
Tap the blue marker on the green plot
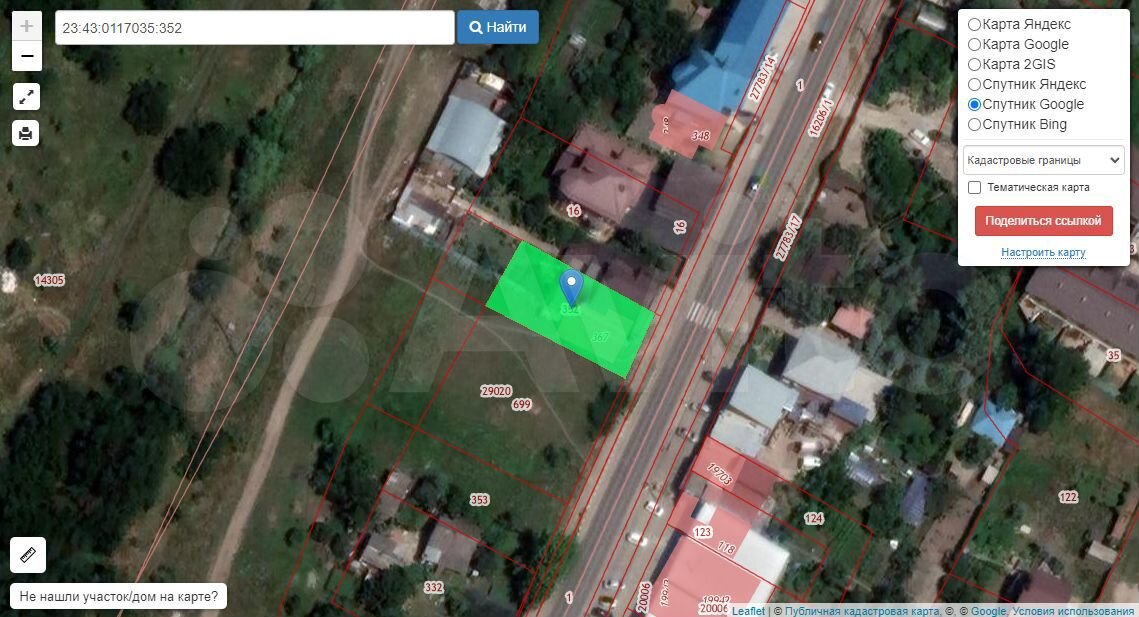[x=571, y=285]
